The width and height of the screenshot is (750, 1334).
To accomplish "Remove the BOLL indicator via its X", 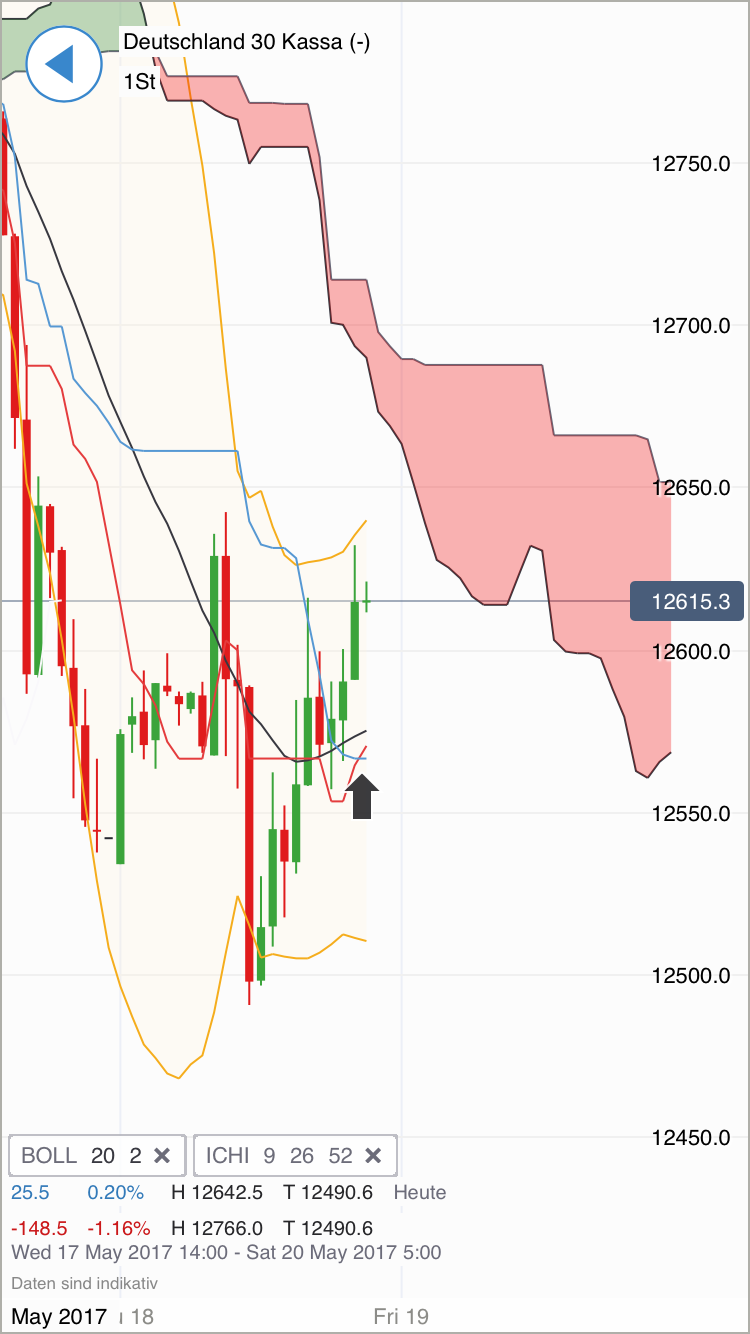I will click(162, 1155).
